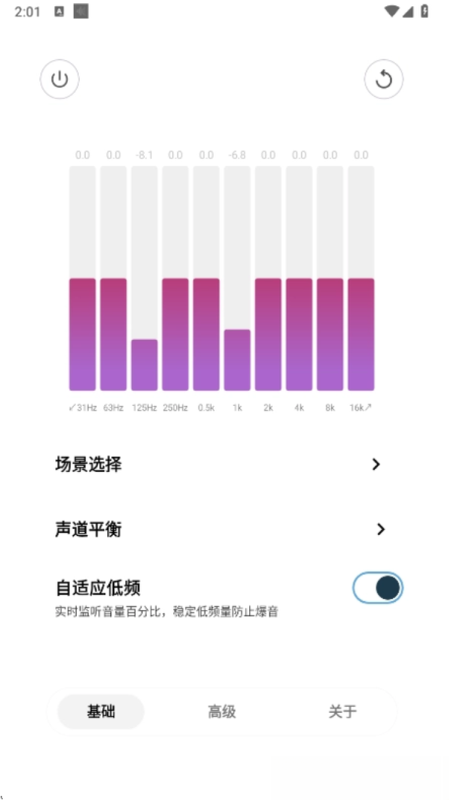Tap the 125Hz equalizer band slider
This screenshot has width=449, height=800.
tap(144, 279)
